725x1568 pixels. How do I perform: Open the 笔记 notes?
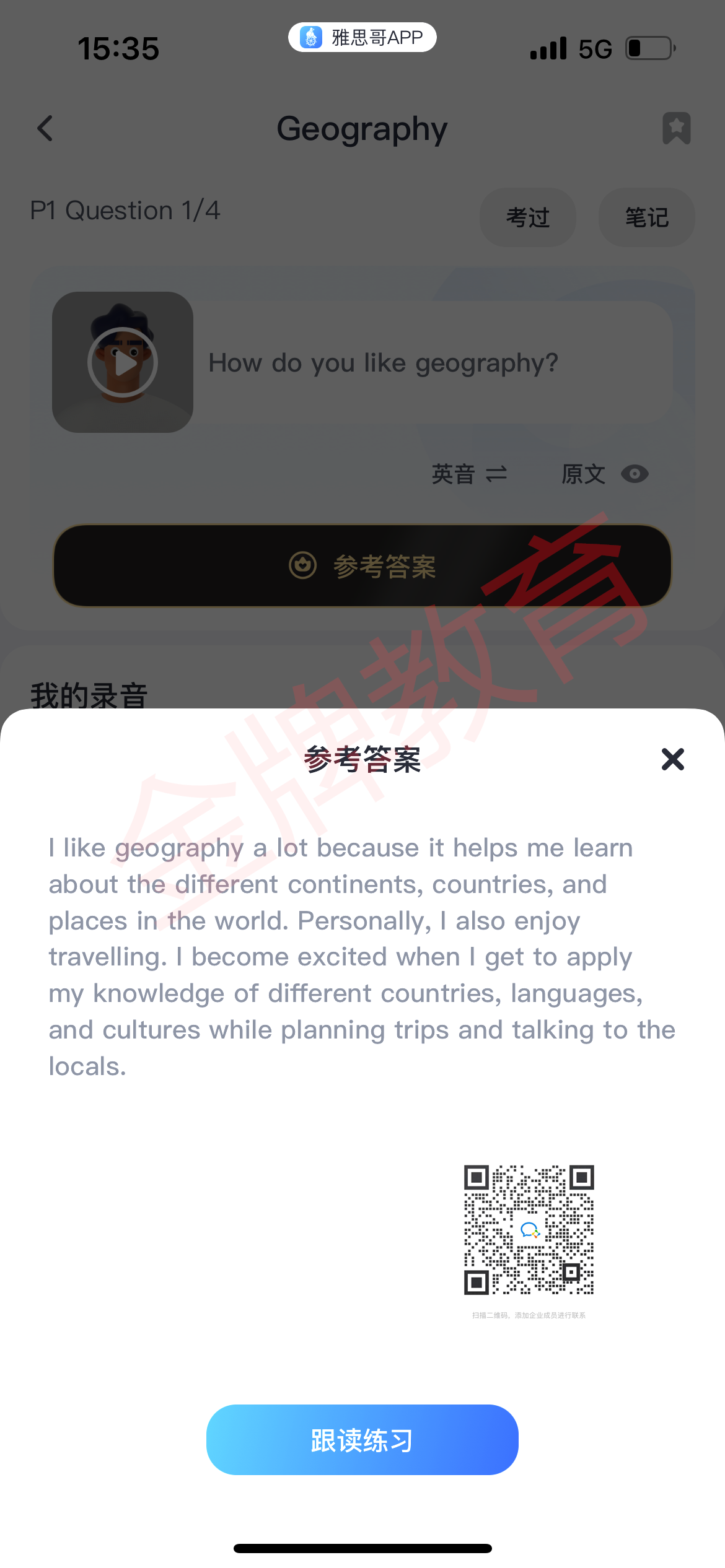point(646,217)
